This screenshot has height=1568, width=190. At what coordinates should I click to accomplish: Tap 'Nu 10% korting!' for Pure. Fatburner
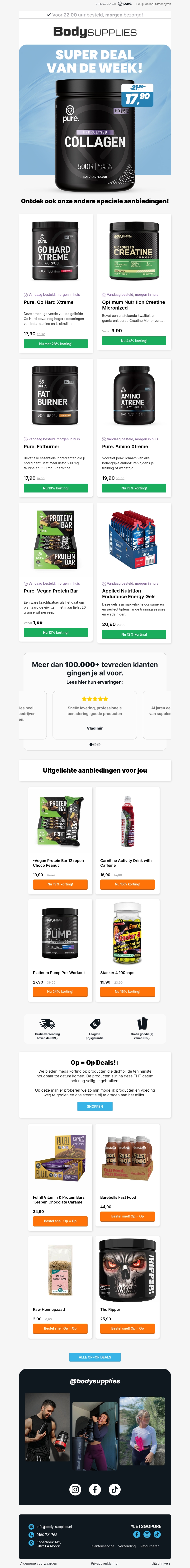56,488
